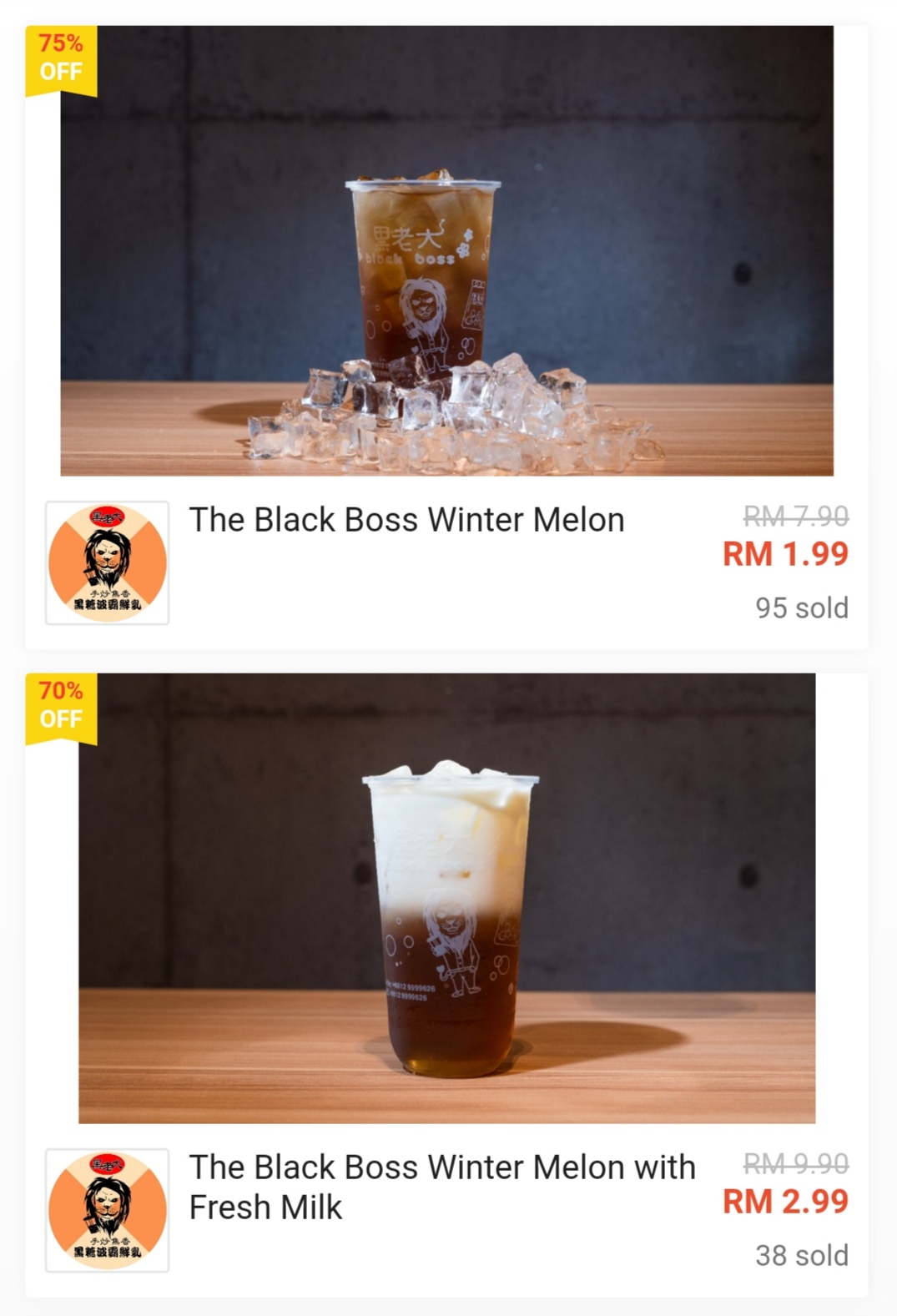
Task: Open The Black Boss Winter Melon deal
Action: [x=406, y=520]
